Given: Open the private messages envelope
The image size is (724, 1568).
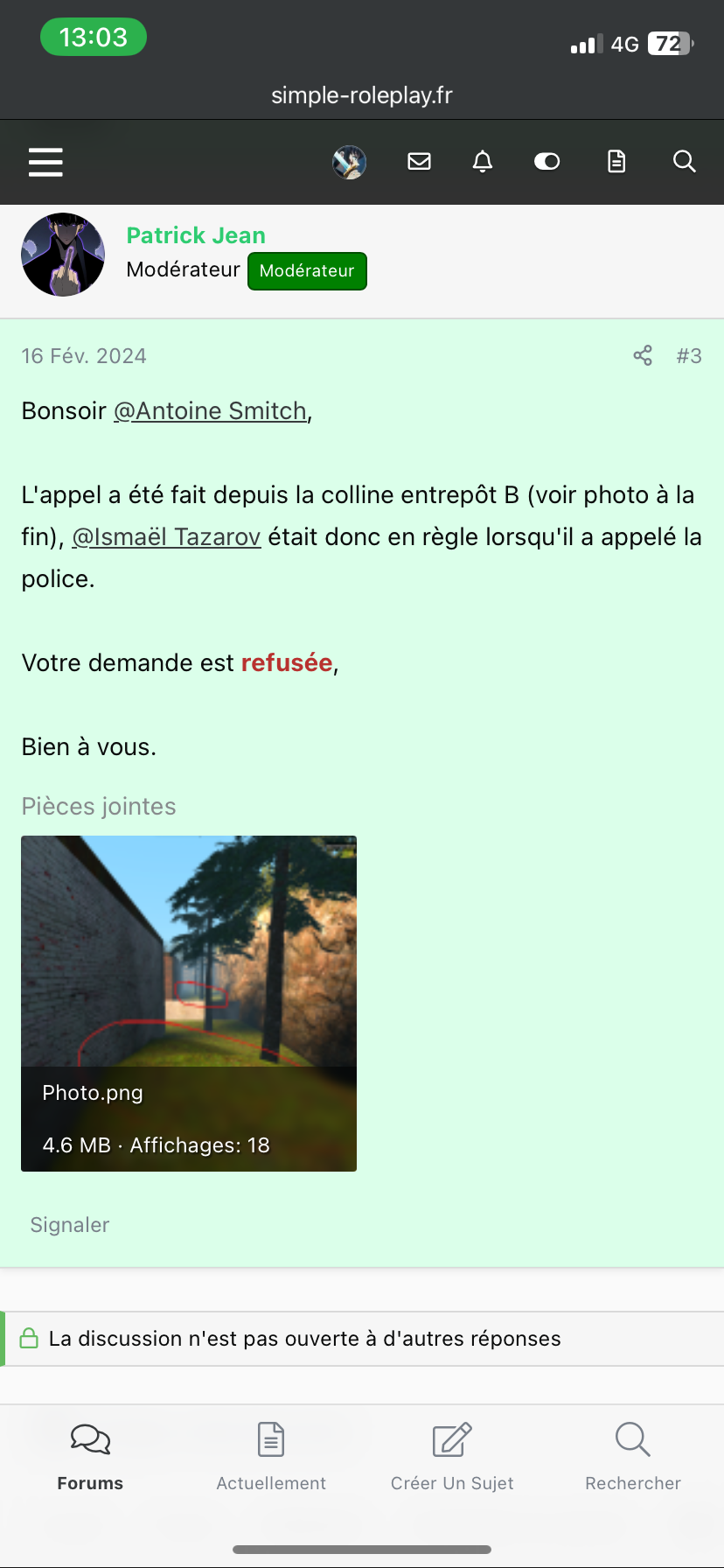Looking at the screenshot, I should click(x=420, y=161).
